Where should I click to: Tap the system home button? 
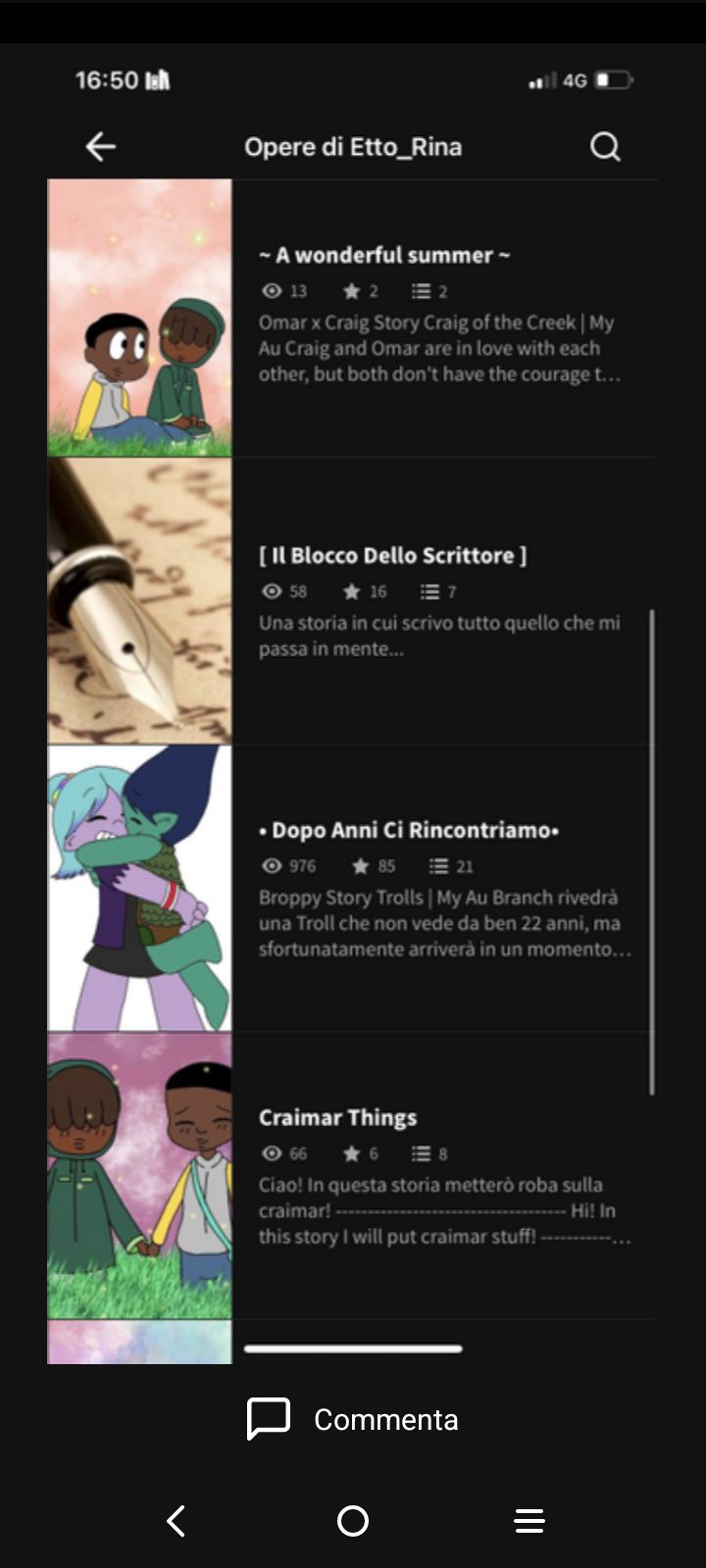(353, 1521)
